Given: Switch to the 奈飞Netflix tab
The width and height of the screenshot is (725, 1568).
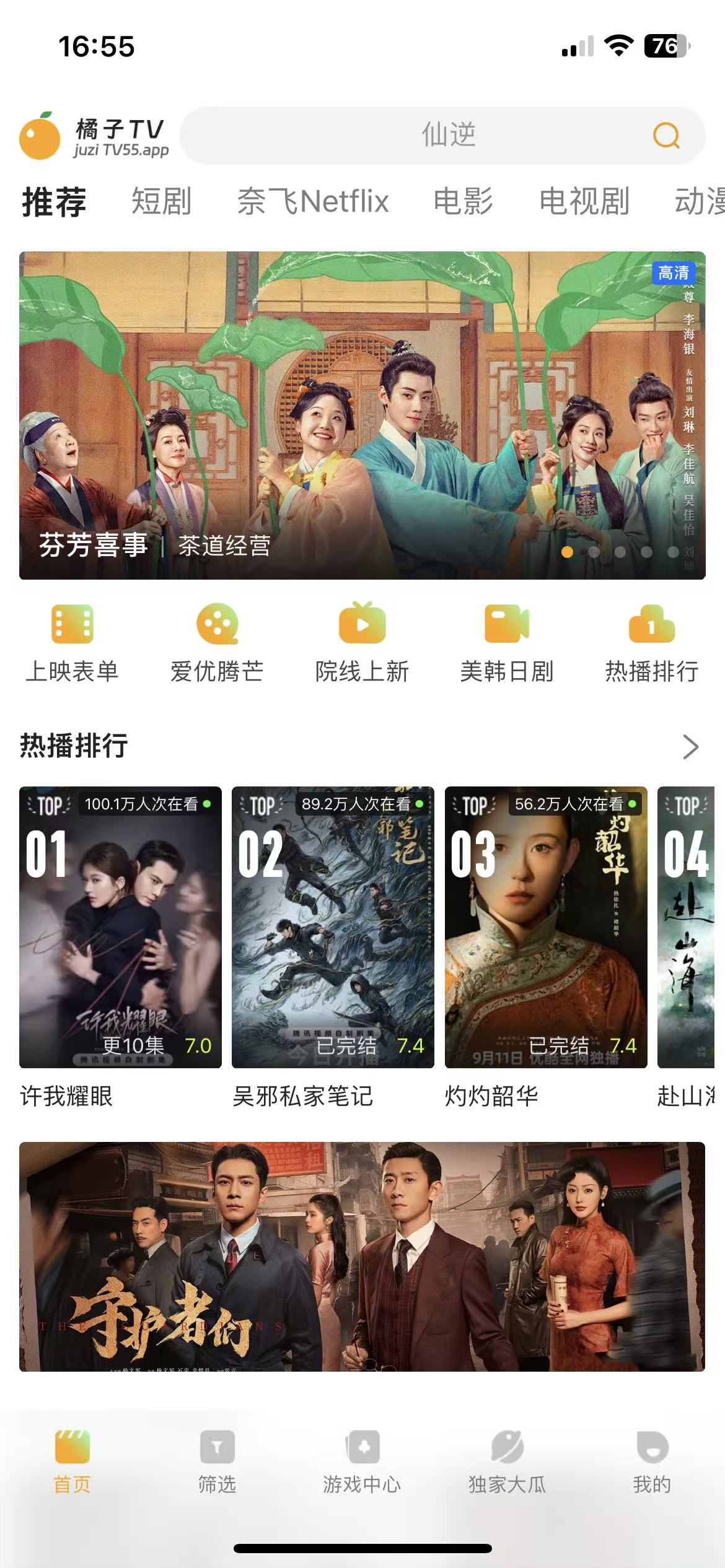Looking at the screenshot, I should click(x=313, y=202).
